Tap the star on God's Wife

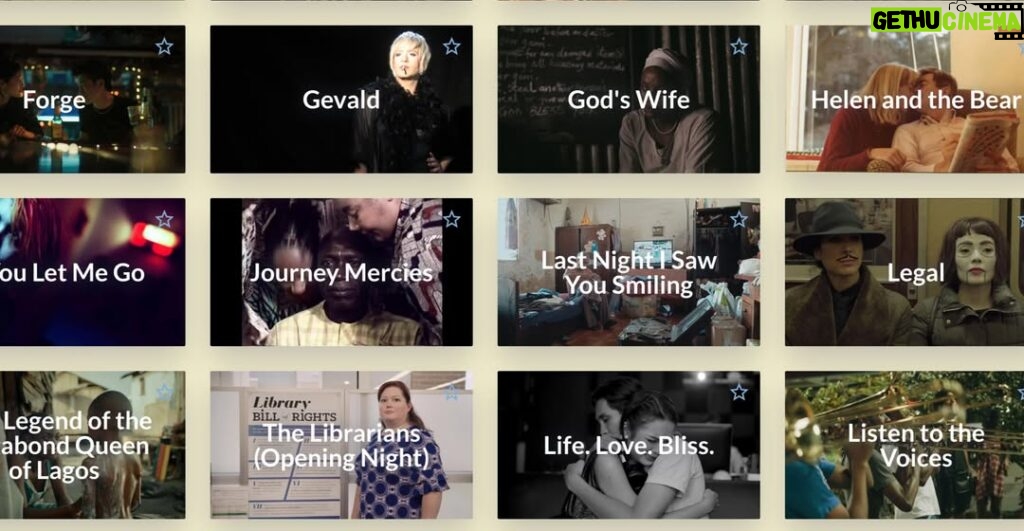click(739, 46)
